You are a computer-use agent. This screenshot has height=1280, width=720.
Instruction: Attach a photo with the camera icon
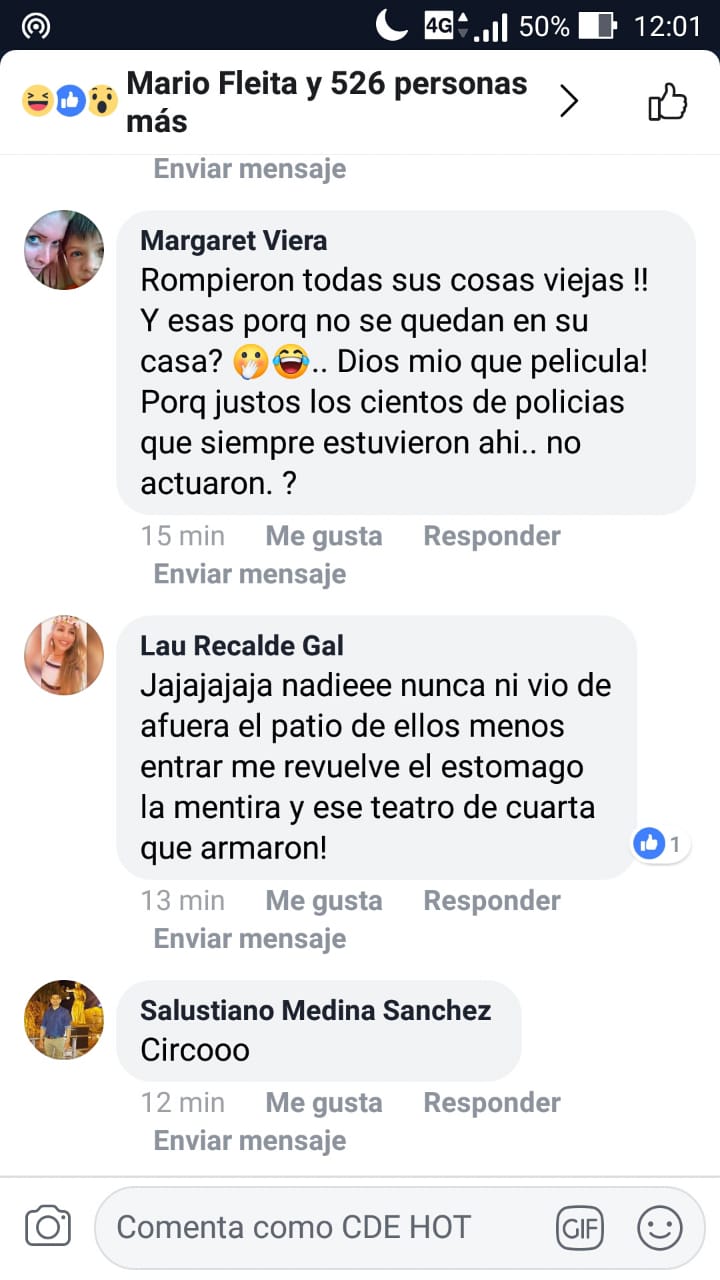click(x=48, y=1227)
